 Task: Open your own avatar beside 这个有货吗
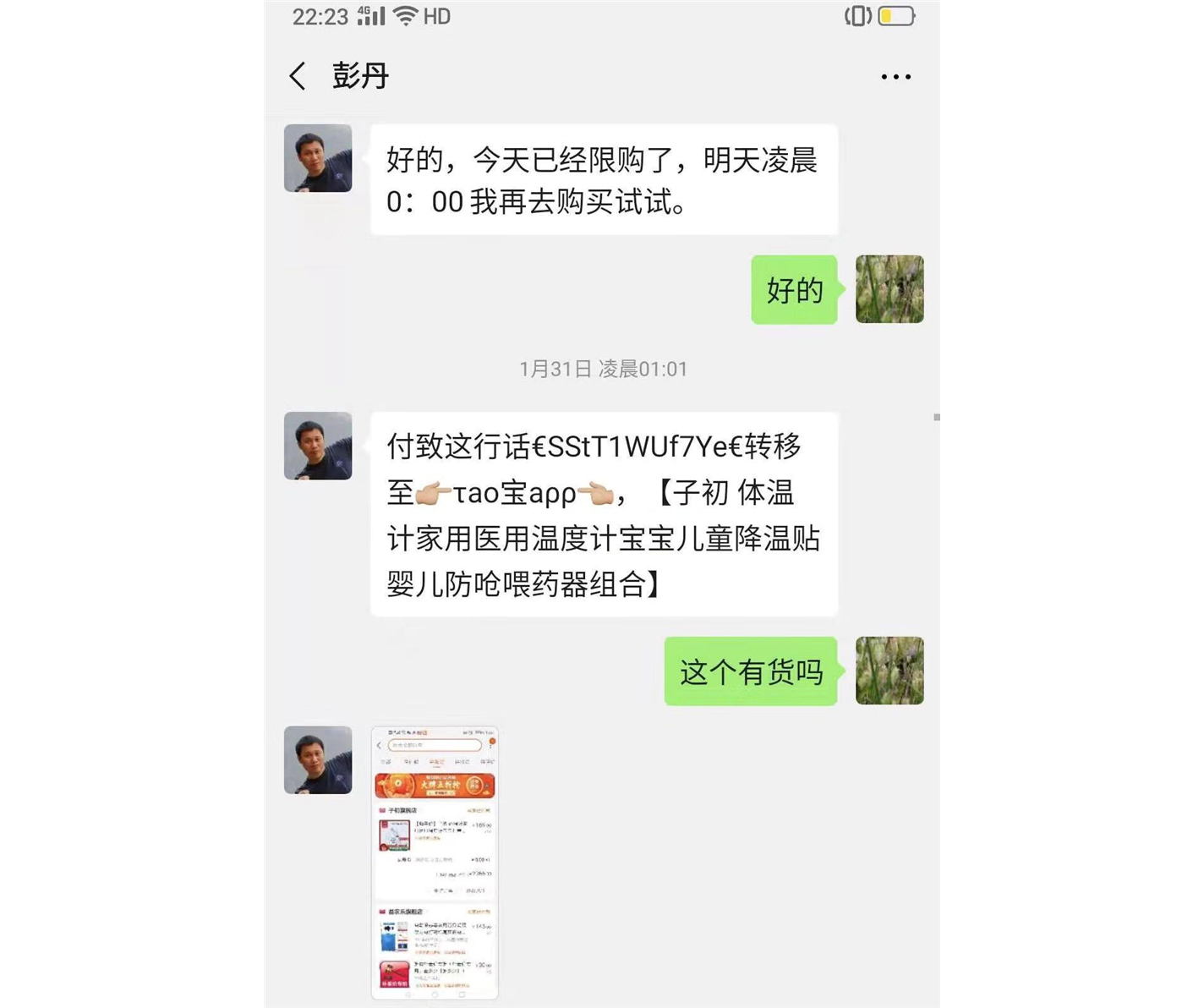tap(889, 671)
